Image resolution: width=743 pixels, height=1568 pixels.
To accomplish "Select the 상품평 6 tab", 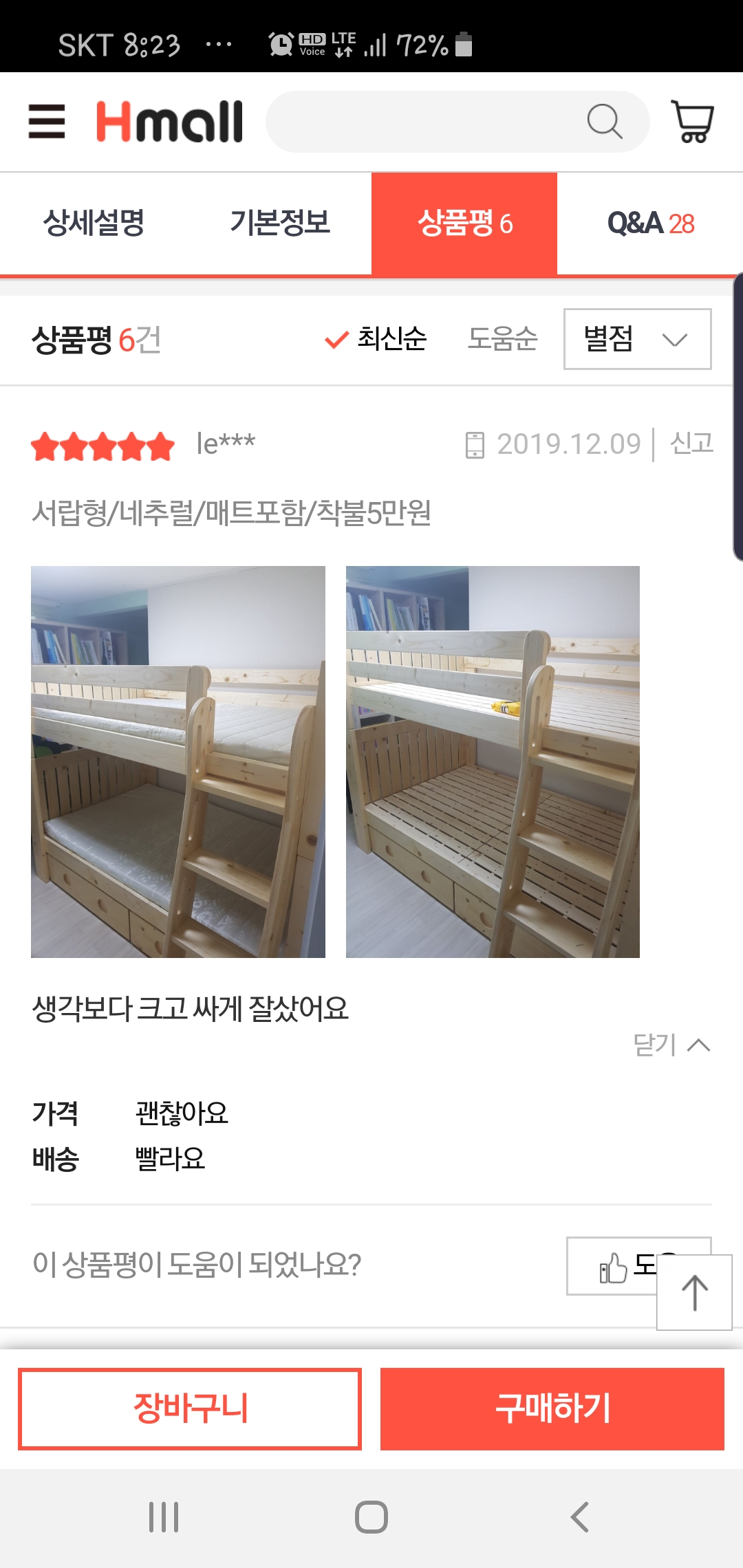I will (x=464, y=223).
